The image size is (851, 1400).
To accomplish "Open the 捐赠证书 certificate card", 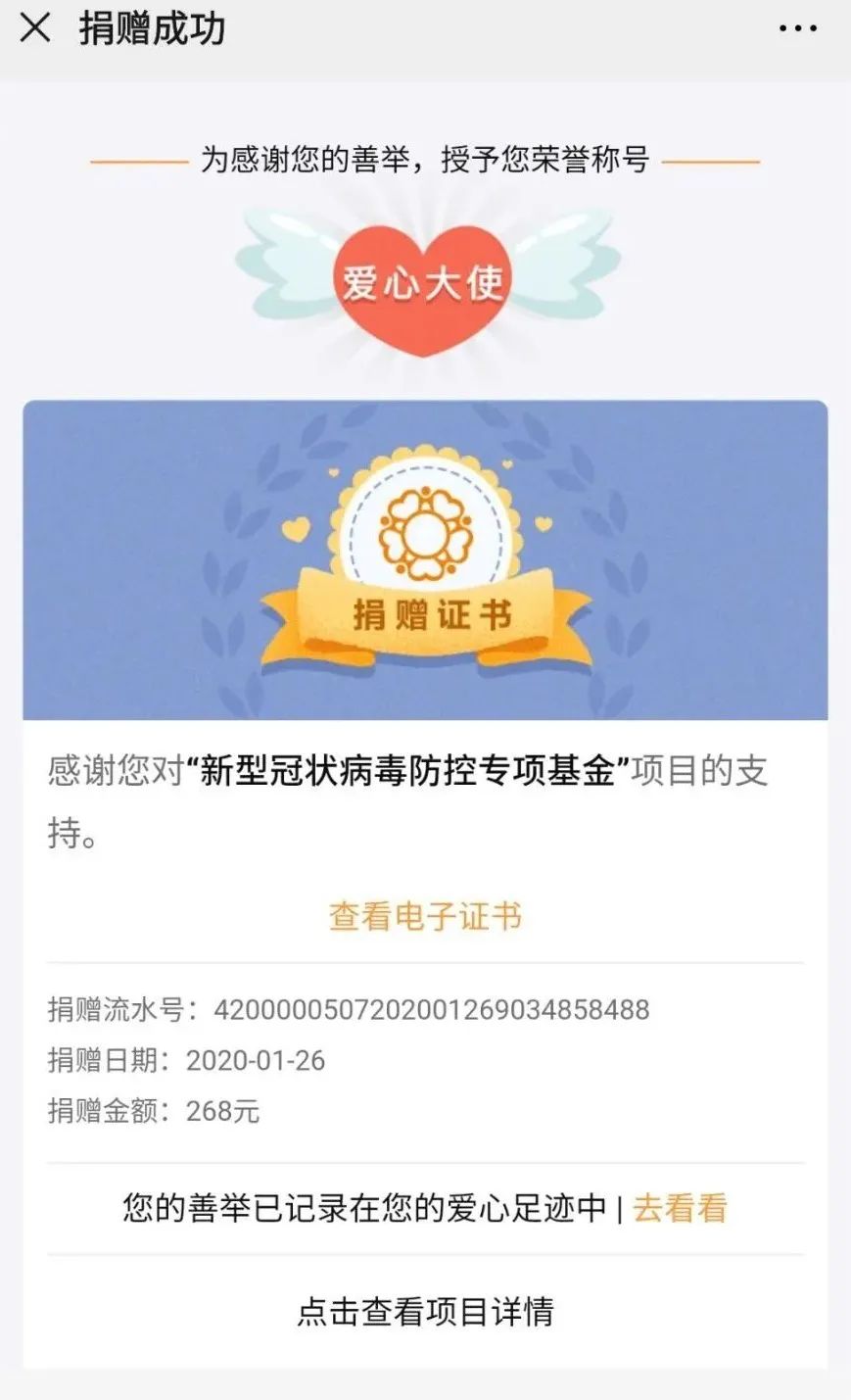I will coord(425,560).
